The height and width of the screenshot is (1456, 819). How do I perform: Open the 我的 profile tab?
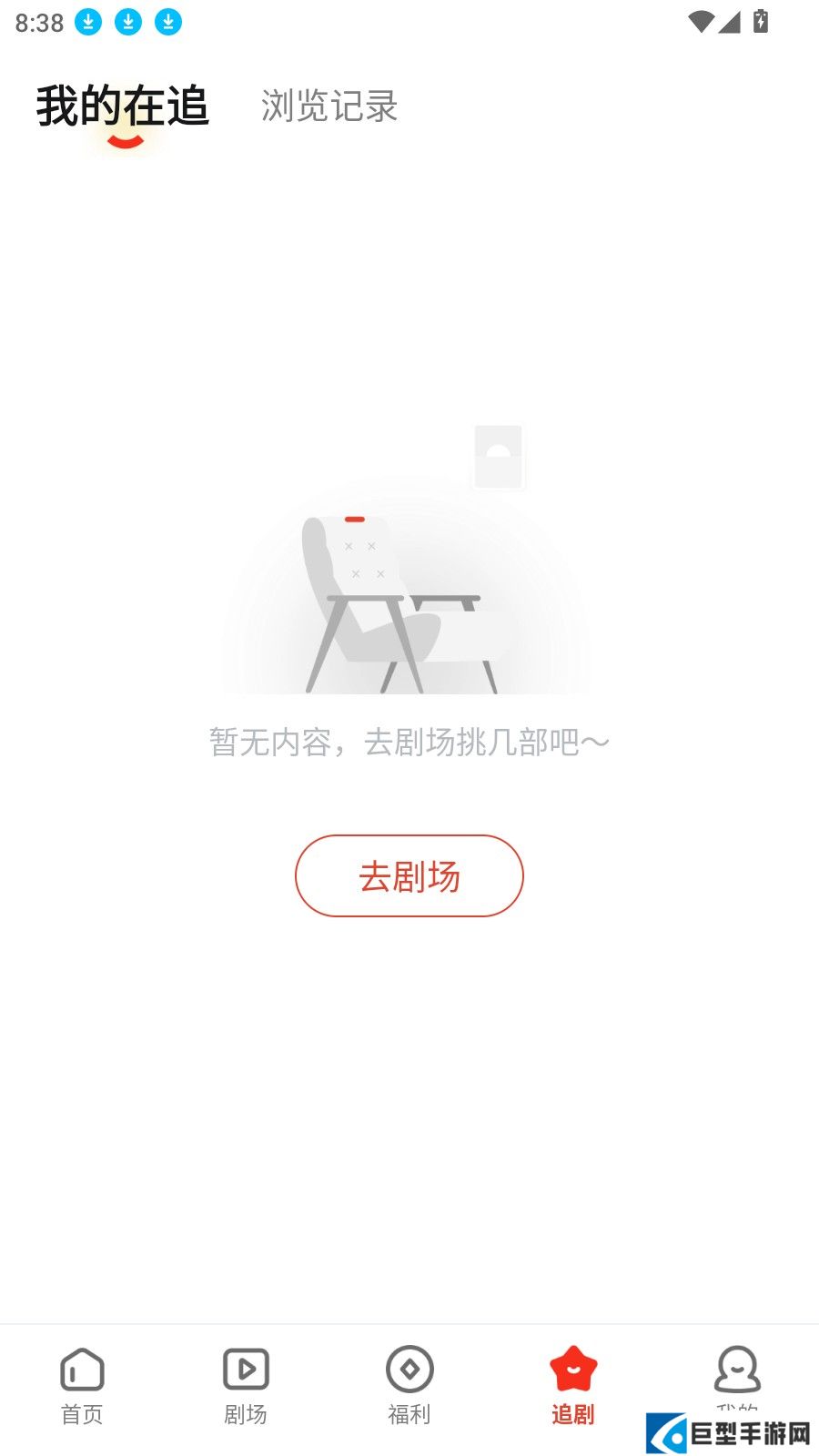pyautogui.click(x=737, y=1376)
